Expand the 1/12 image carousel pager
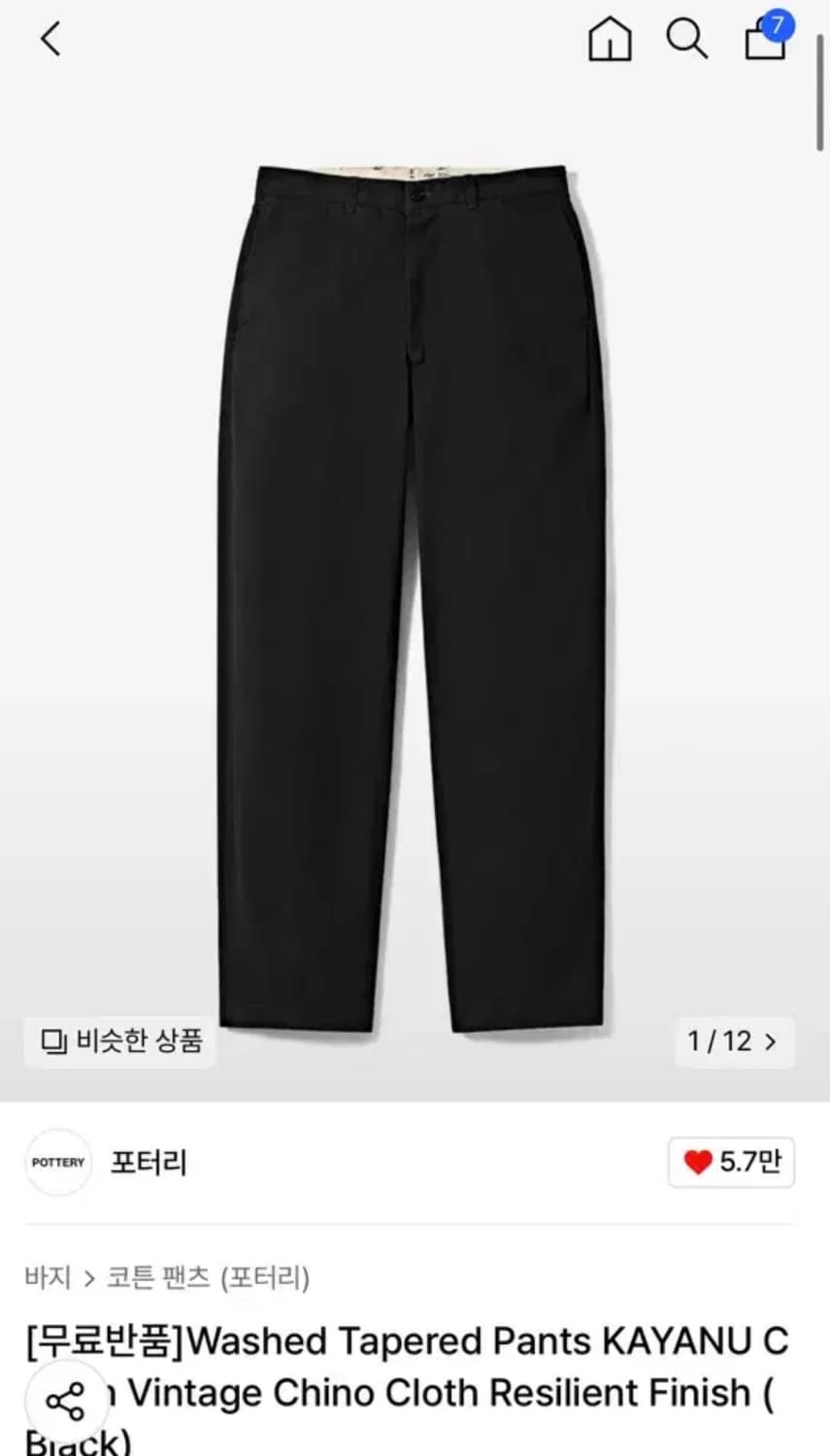This screenshot has width=830, height=1456. [723, 1042]
